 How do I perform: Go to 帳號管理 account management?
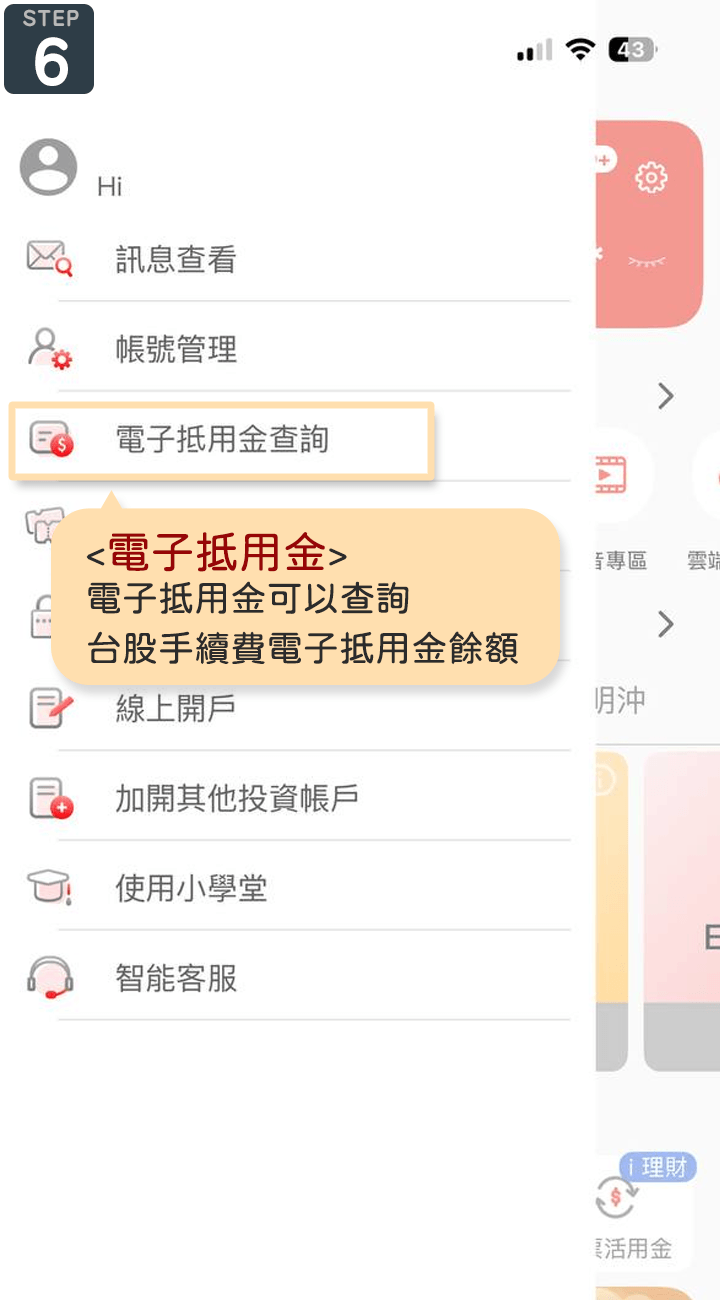pyautogui.click(x=176, y=350)
